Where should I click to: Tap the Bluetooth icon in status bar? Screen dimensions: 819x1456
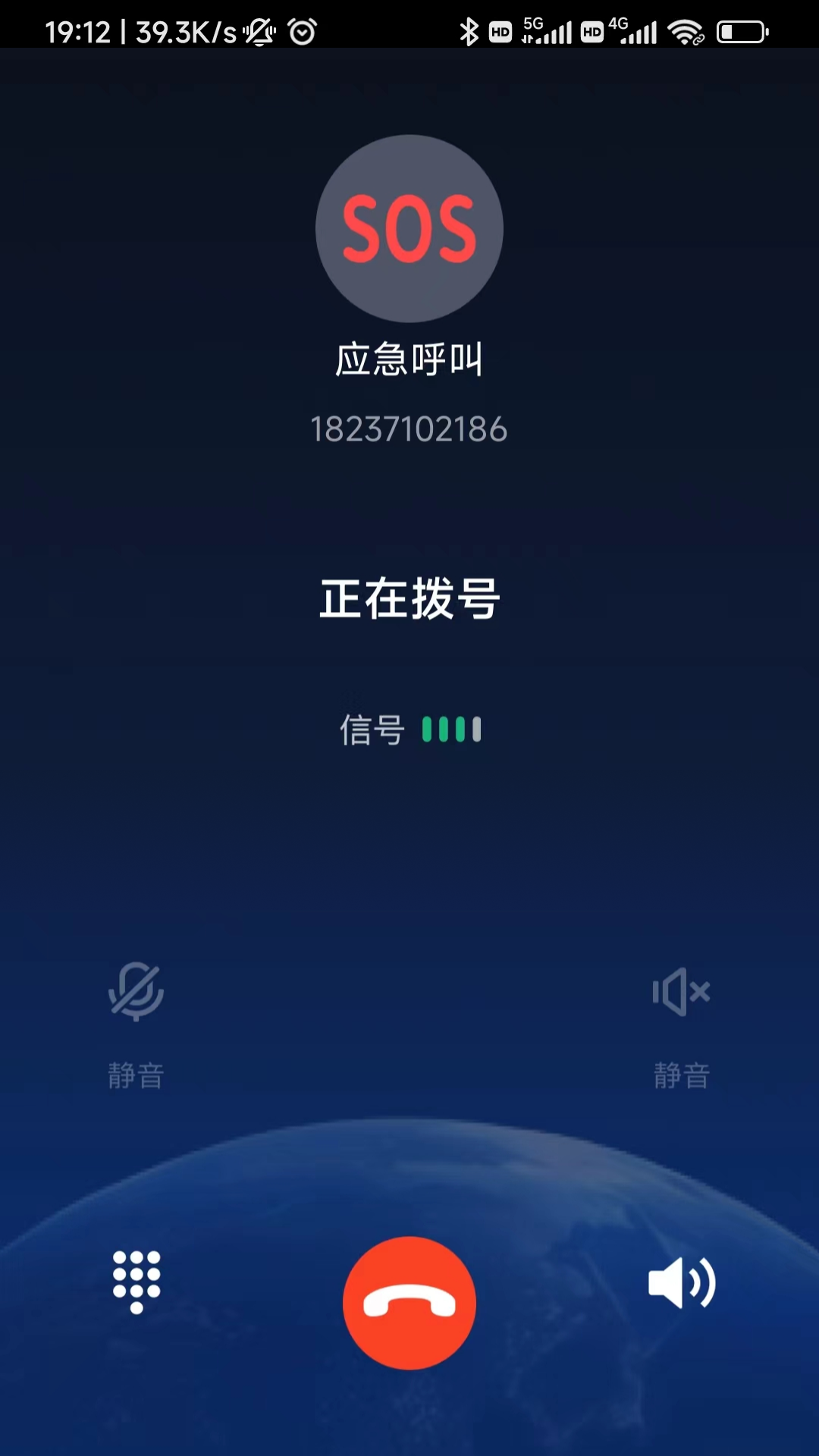470,30
